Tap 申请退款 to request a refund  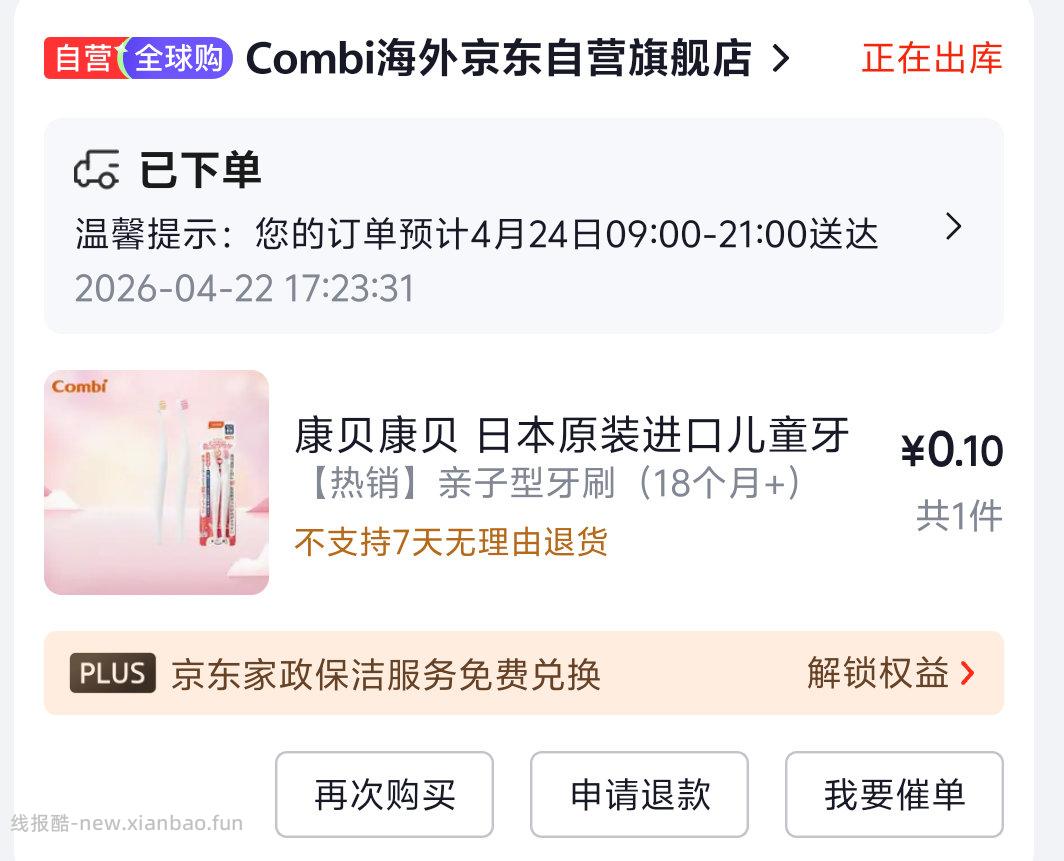click(639, 795)
